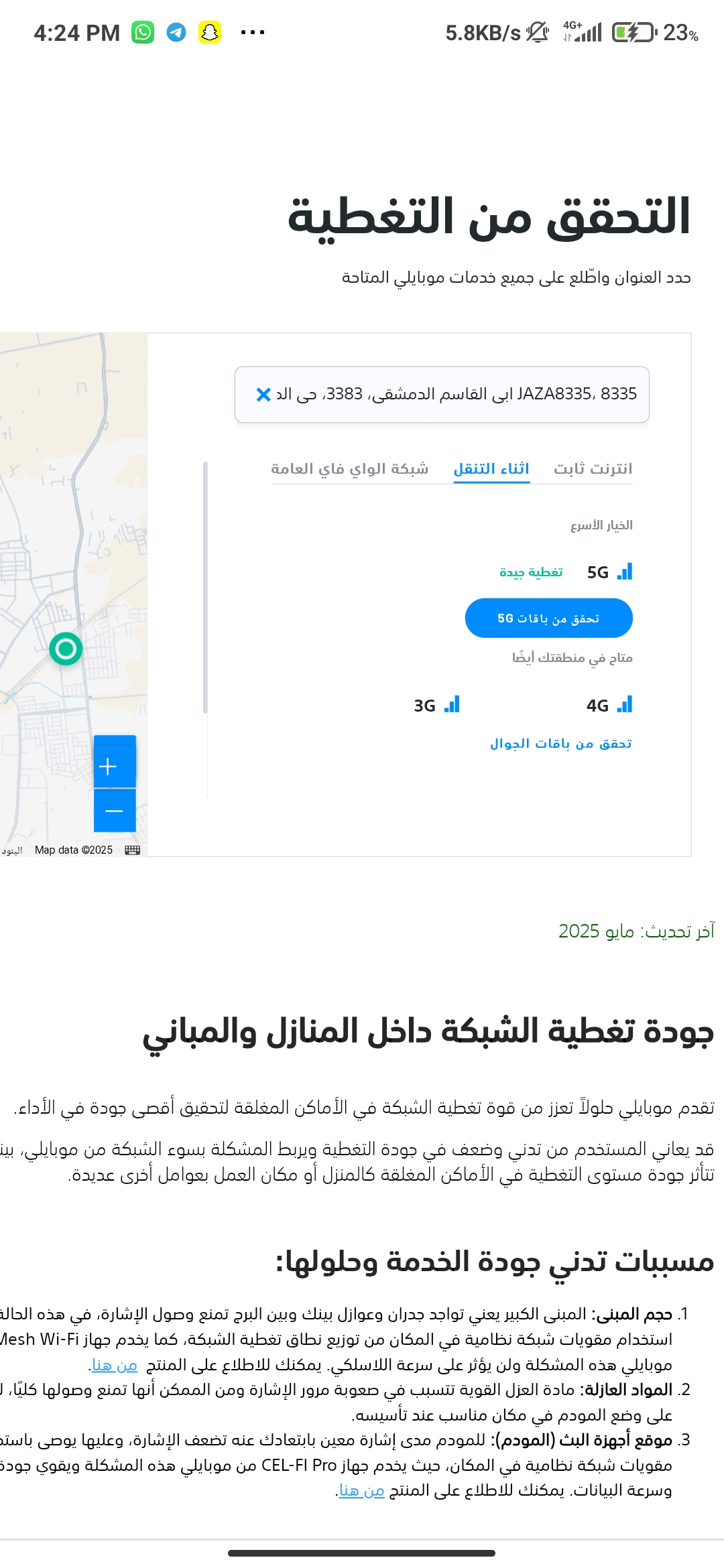724x1568 pixels.
Task: Zoom out on the map
Action: [115, 810]
